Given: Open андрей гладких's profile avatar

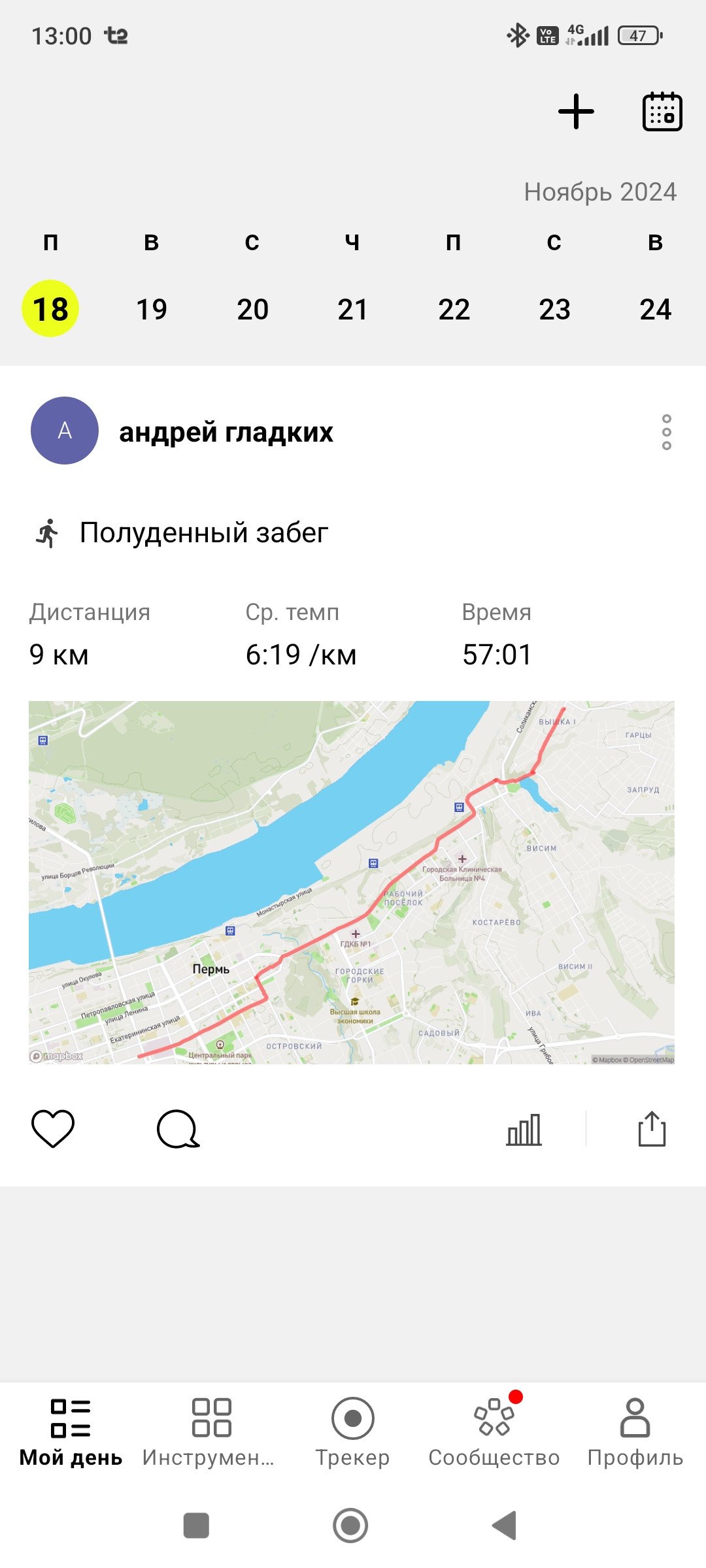Looking at the screenshot, I should click(x=65, y=431).
